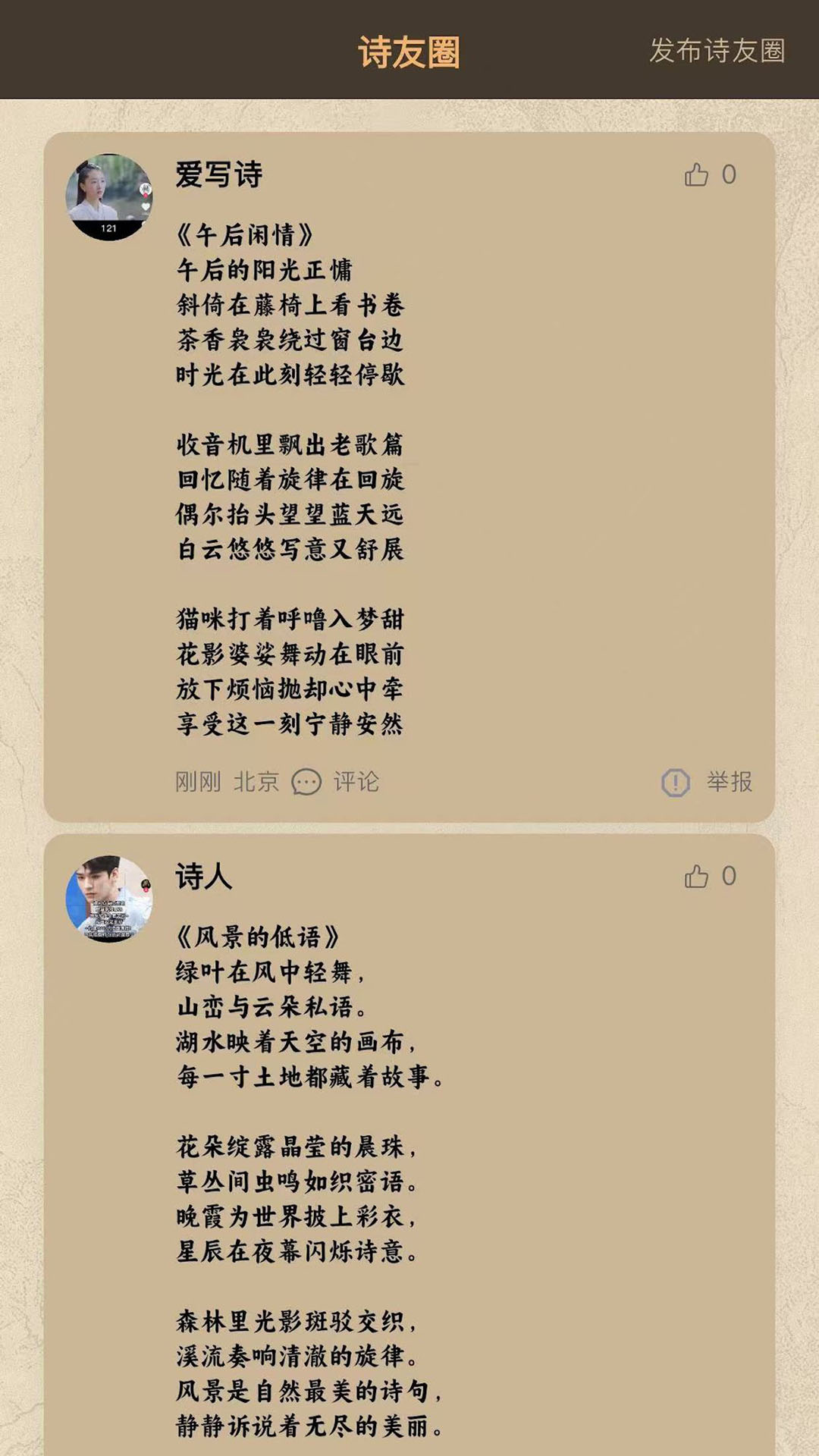This screenshot has height=1456, width=819.
Task: Select the 诗友圈 tab title
Action: click(409, 50)
